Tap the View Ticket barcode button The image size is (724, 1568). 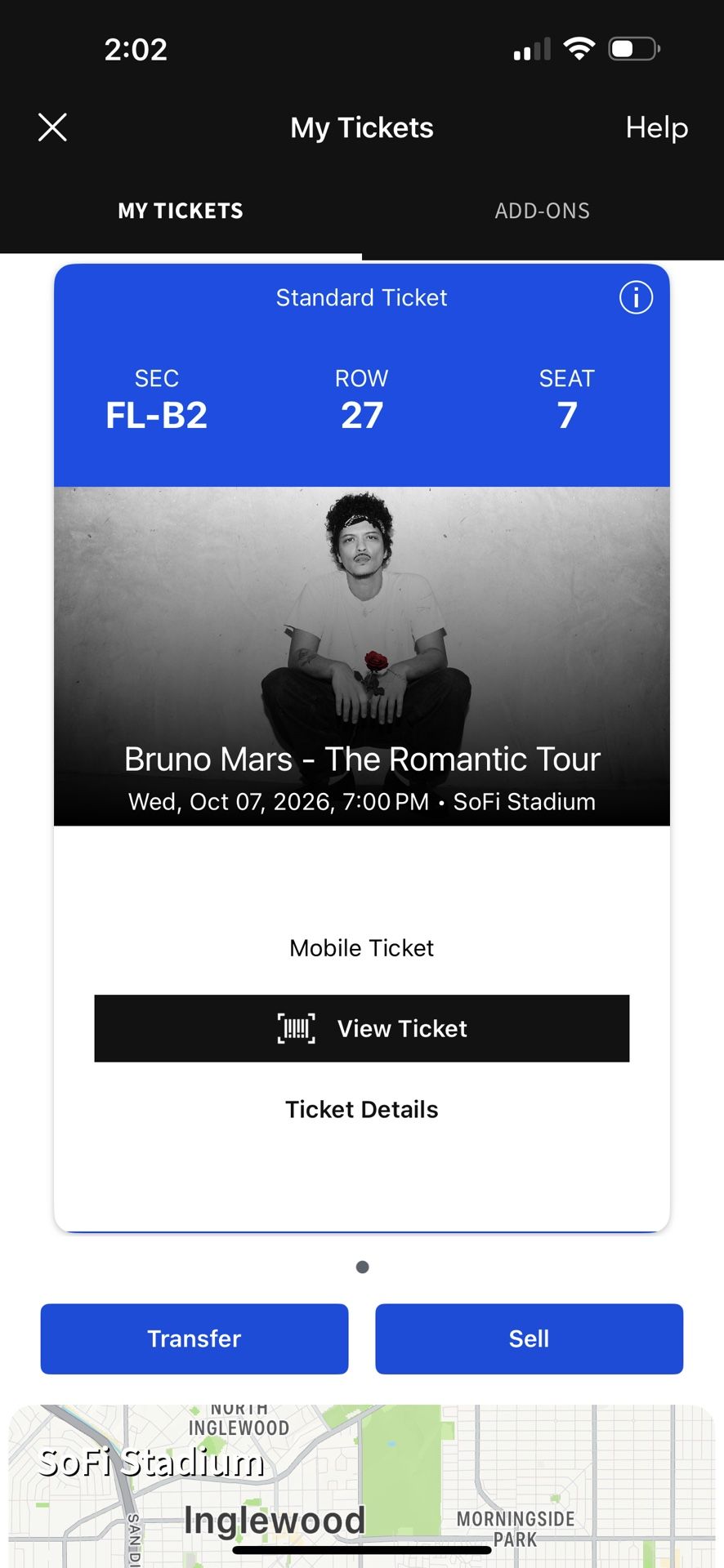[362, 1028]
